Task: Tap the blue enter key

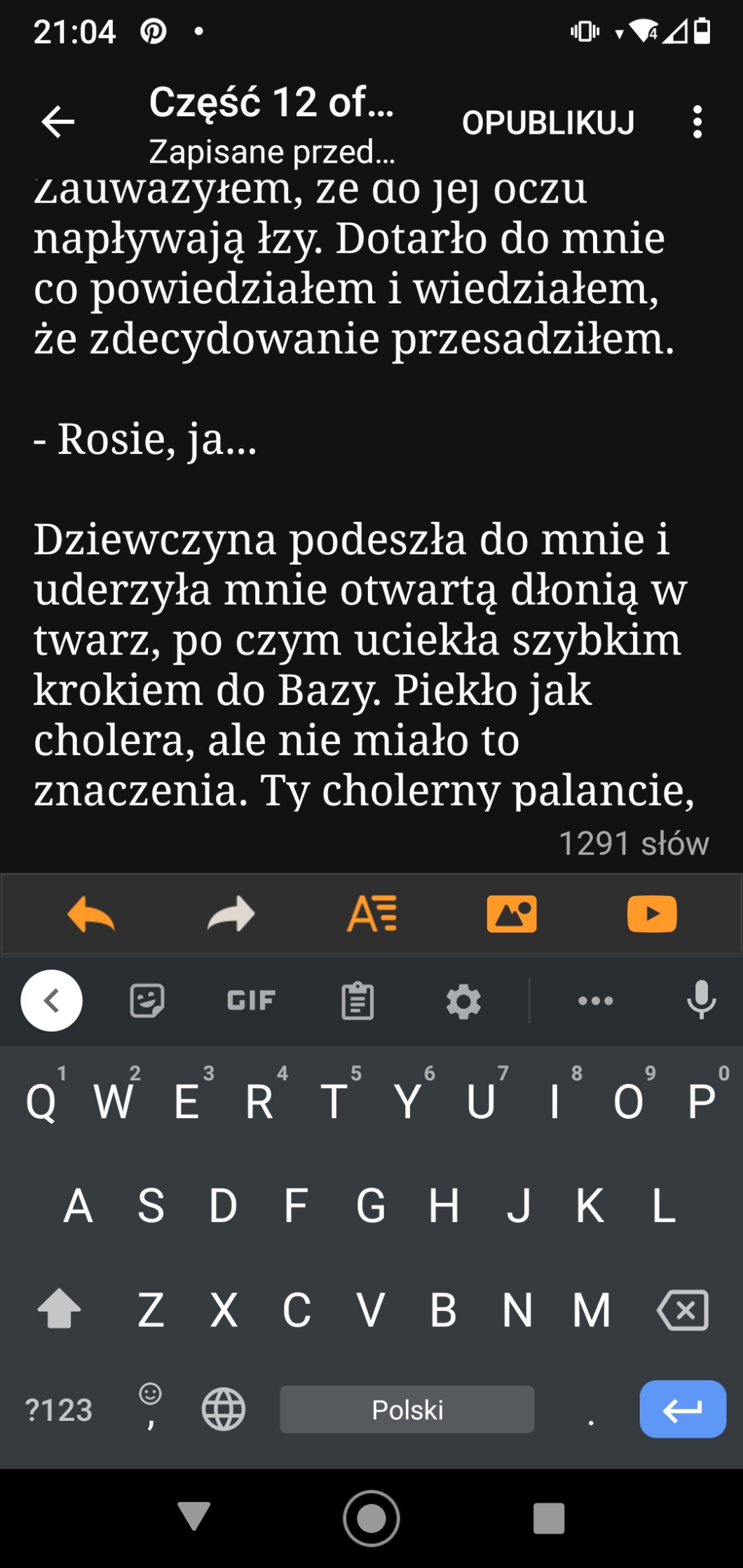Action: pos(683,1409)
